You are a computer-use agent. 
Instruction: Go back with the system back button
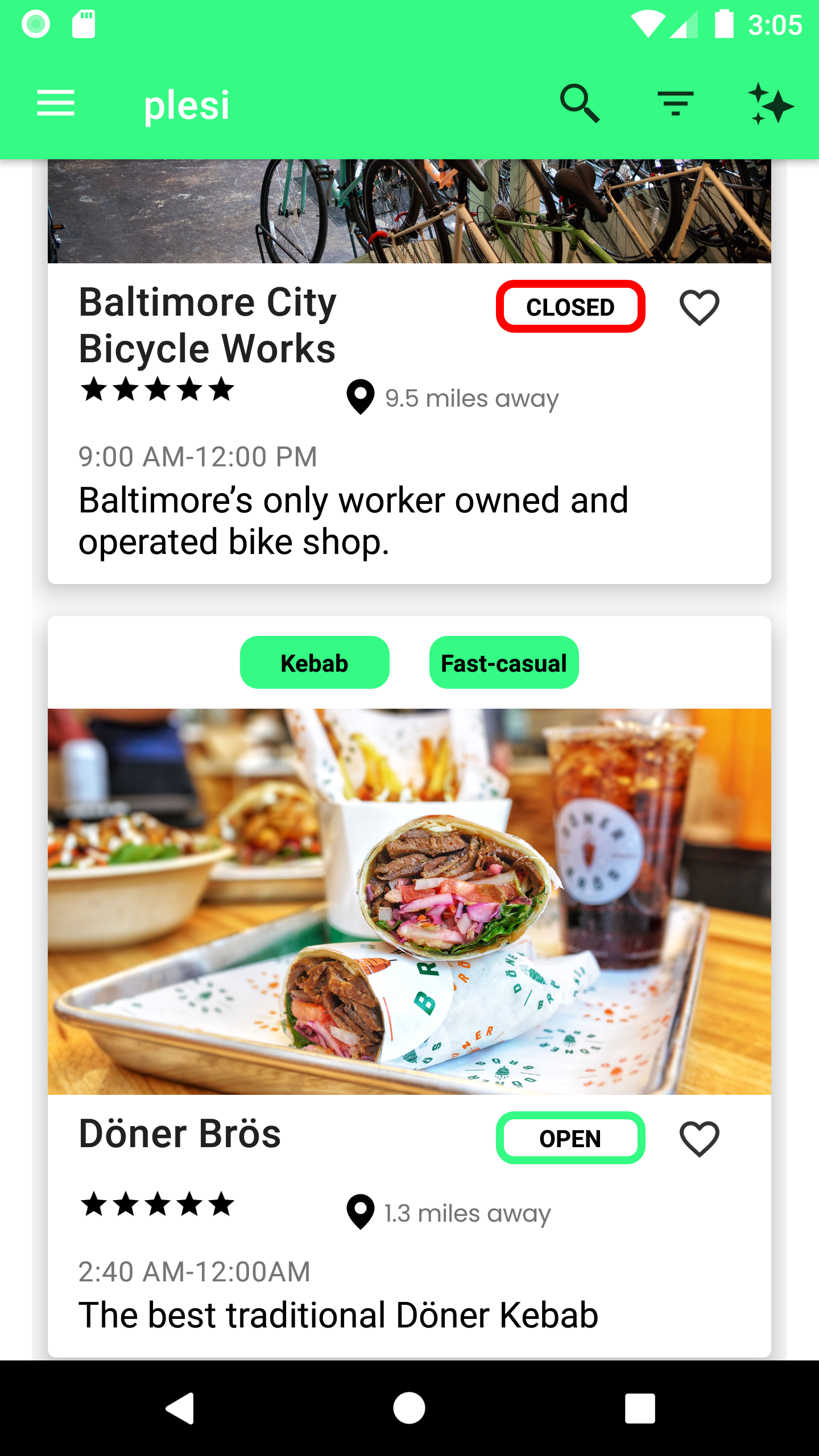(180, 1408)
